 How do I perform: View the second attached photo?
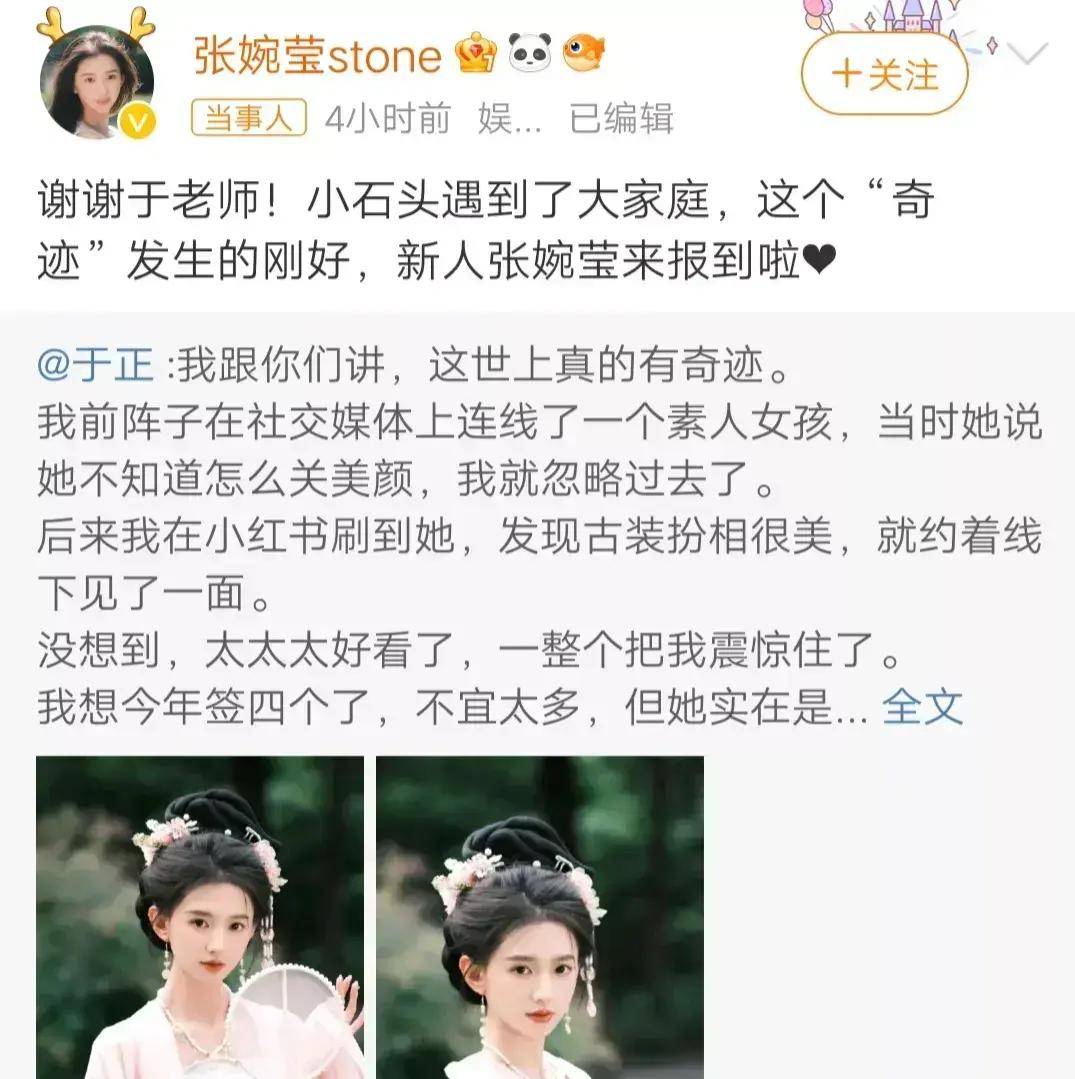(540, 915)
